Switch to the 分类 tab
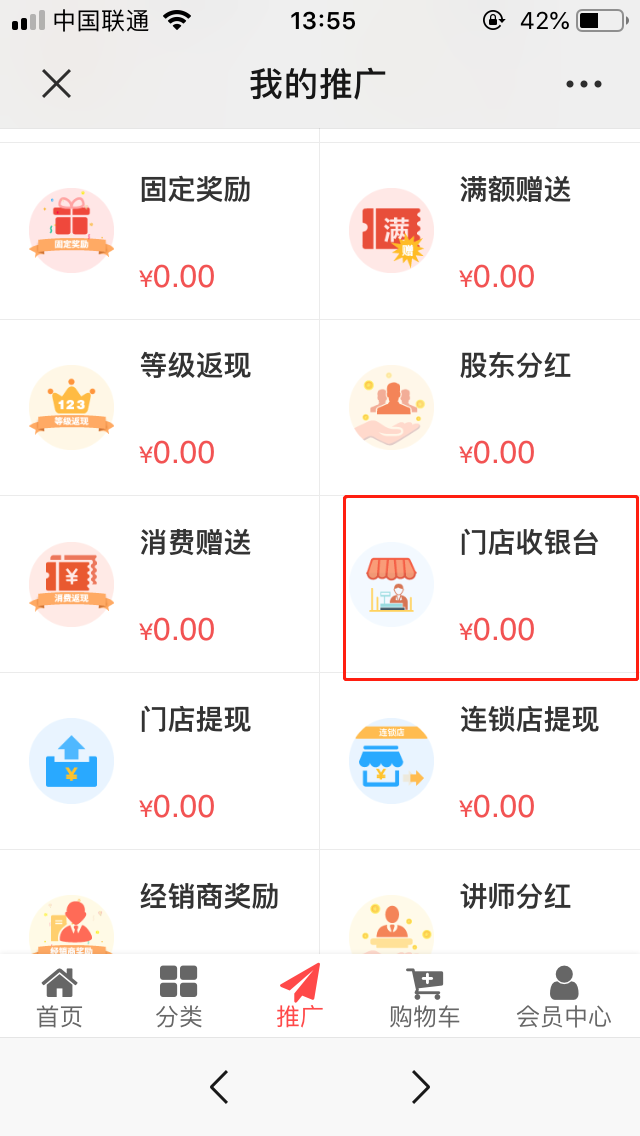 (179, 997)
